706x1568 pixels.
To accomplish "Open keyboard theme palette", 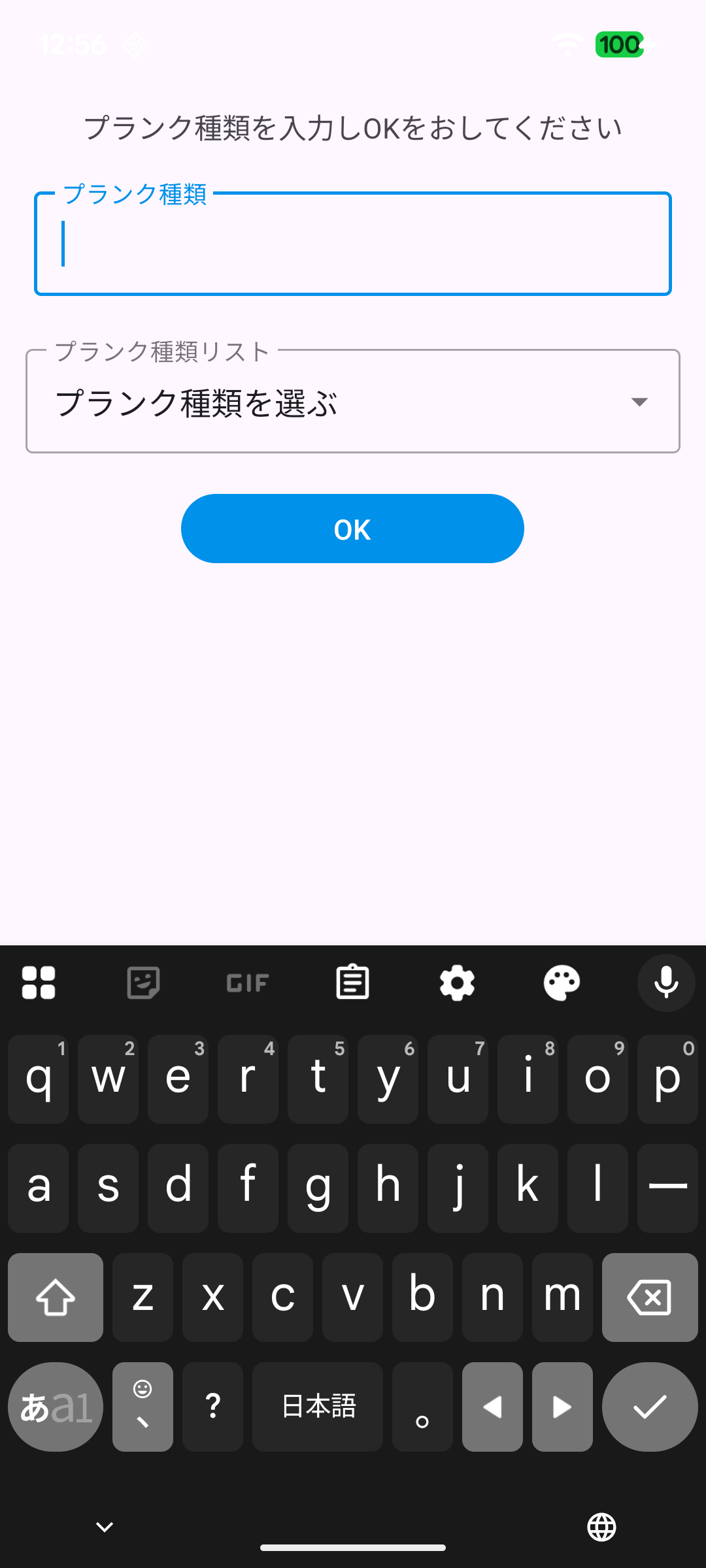I will tap(562, 983).
